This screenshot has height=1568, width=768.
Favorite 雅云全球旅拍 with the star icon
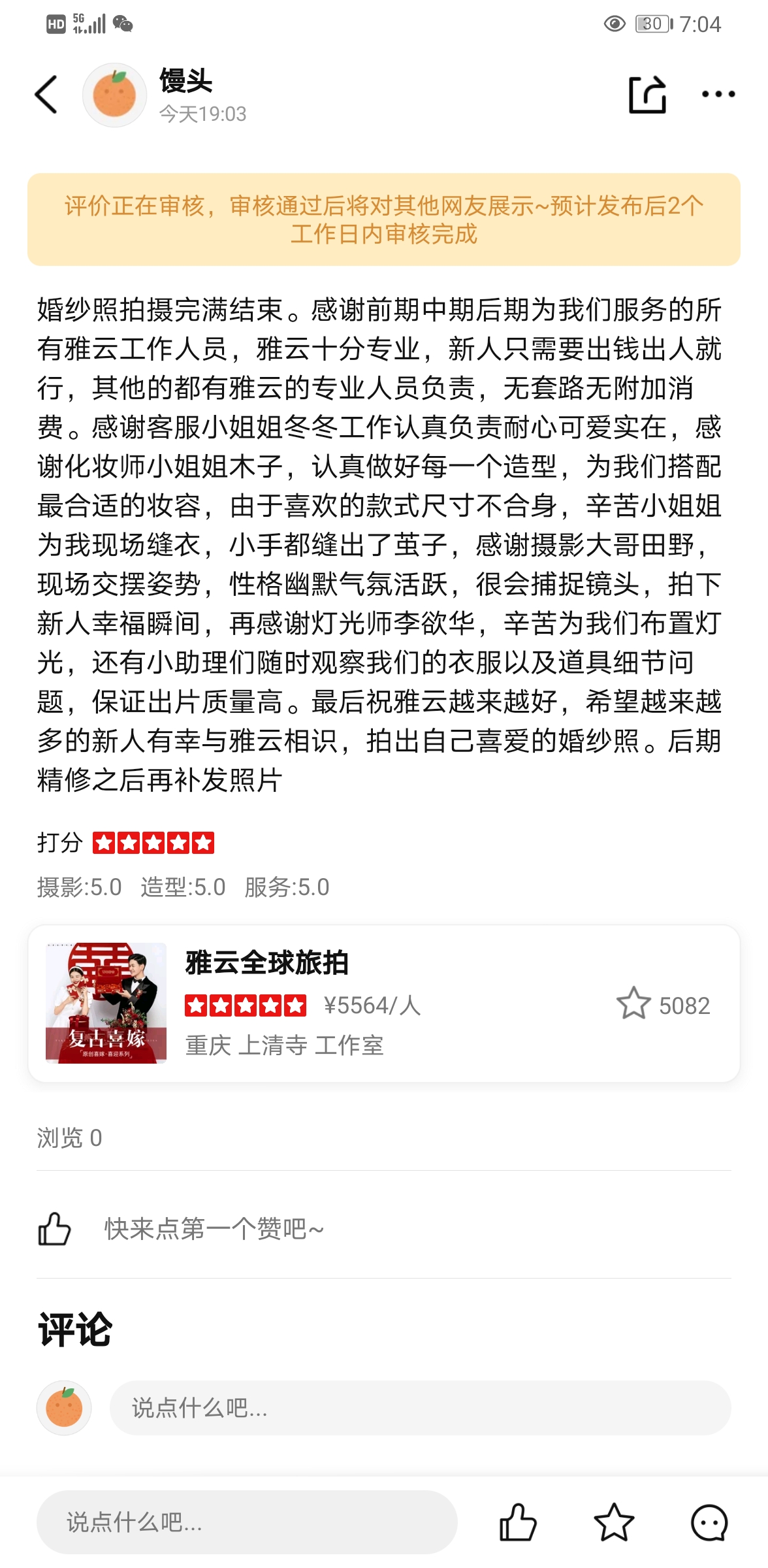tap(633, 1004)
